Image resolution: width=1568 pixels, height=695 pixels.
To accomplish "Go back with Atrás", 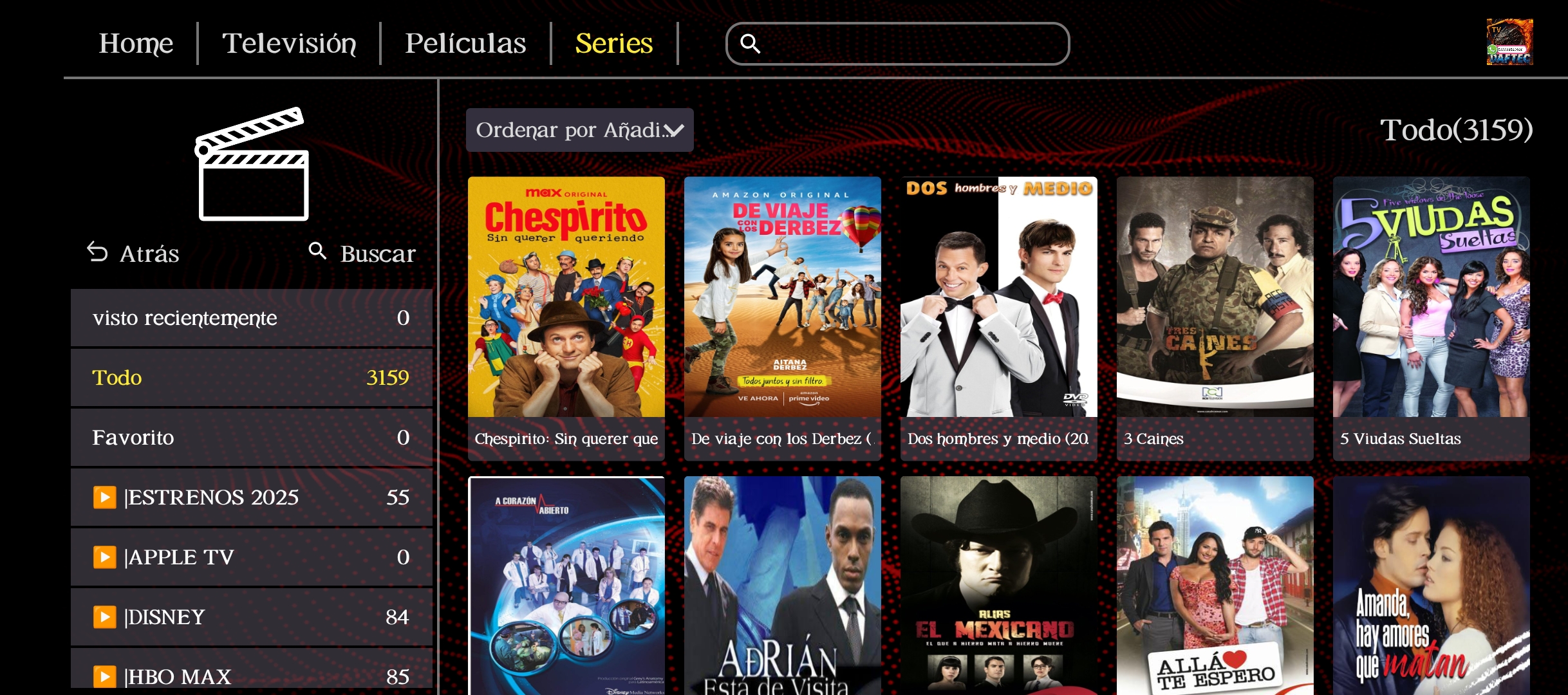I will 134,254.
